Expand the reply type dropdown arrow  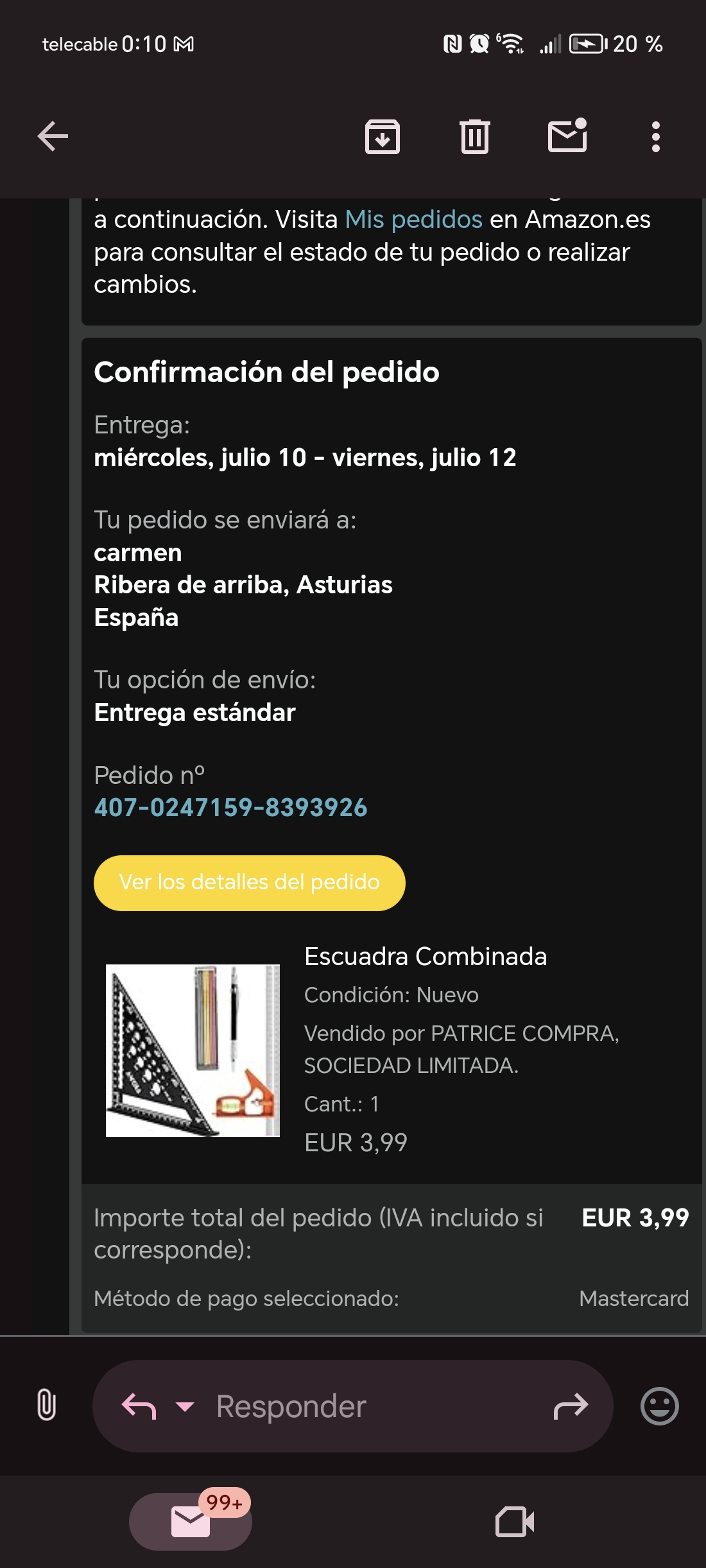[x=185, y=1406]
